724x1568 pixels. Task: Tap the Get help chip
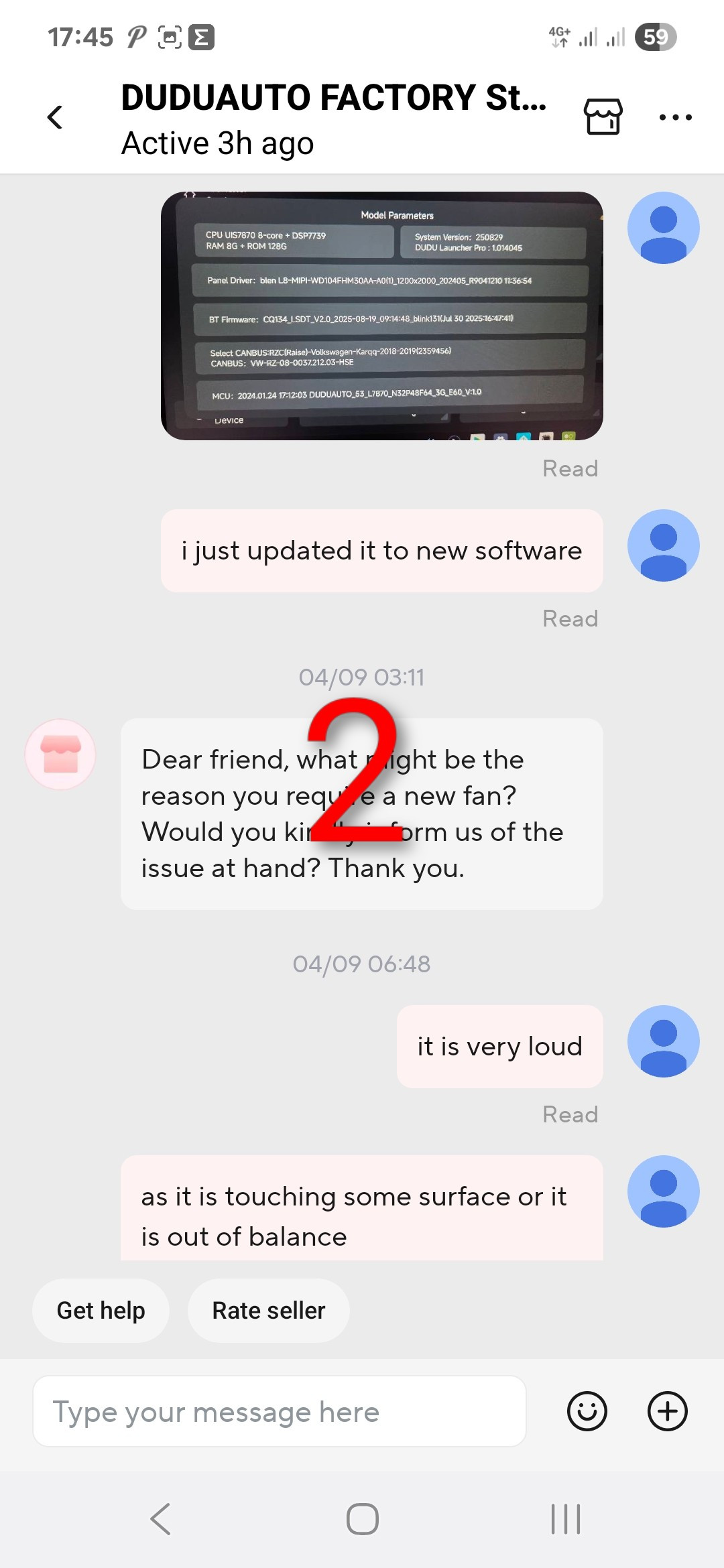click(101, 1310)
